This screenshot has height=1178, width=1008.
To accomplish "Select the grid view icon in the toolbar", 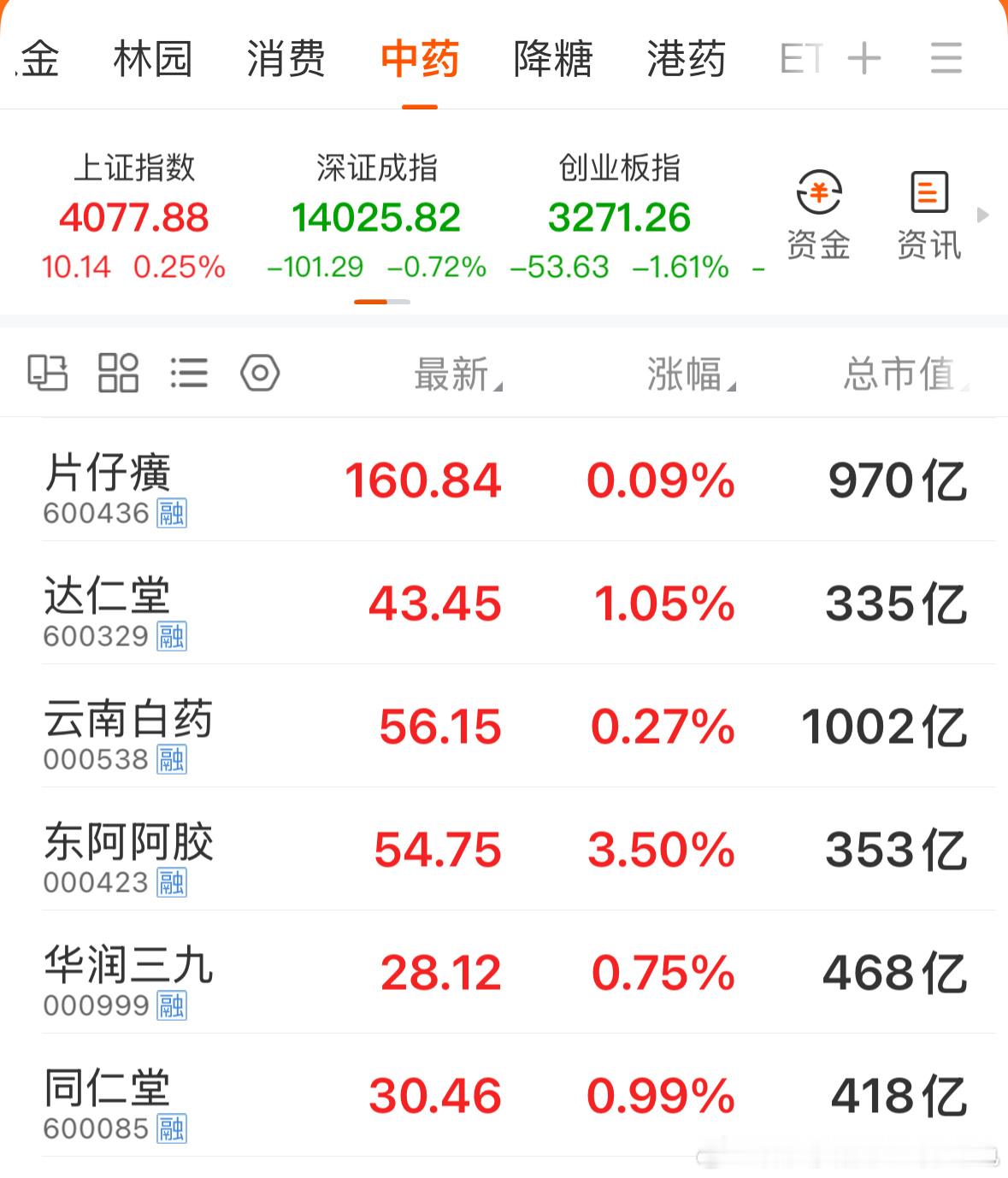I will (118, 374).
